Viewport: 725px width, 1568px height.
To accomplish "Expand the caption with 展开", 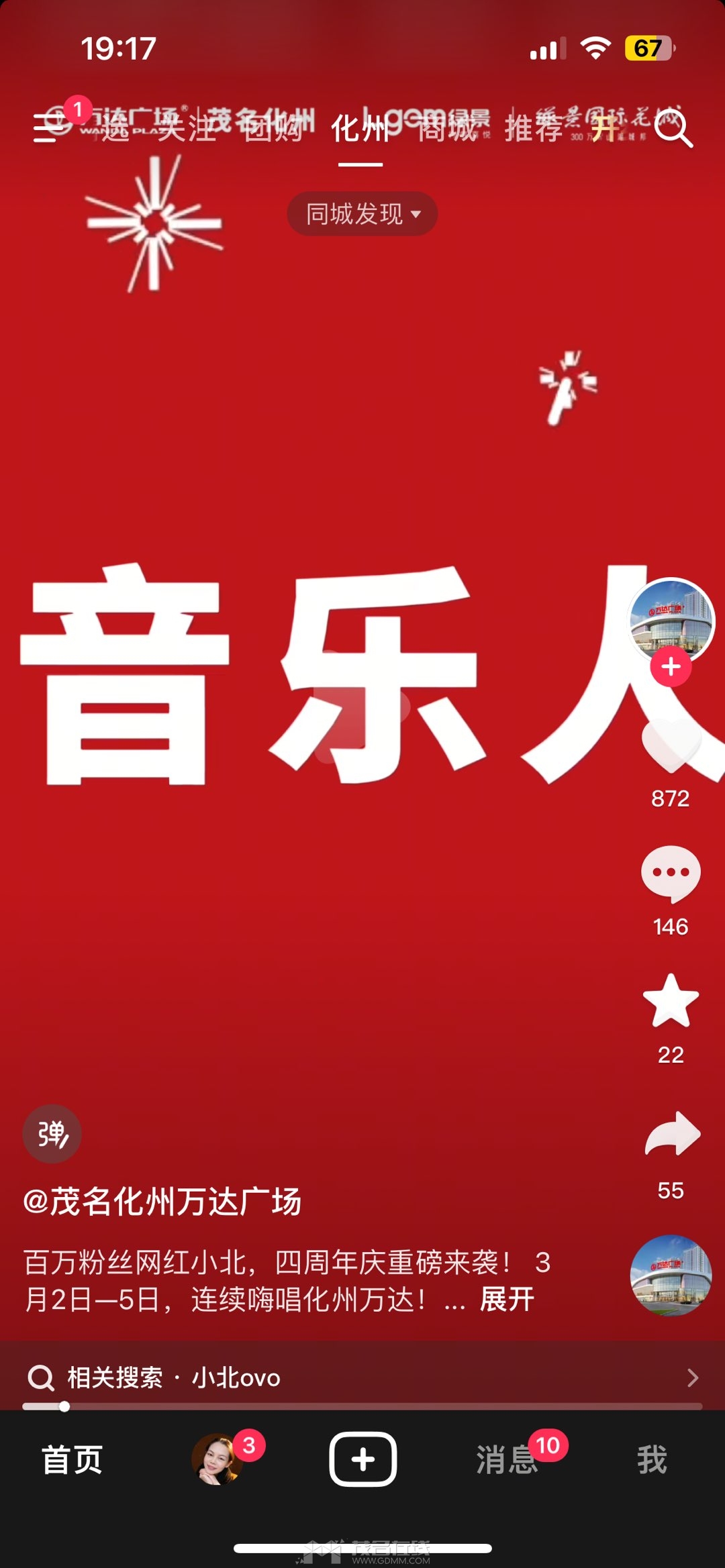I will (x=507, y=1300).
